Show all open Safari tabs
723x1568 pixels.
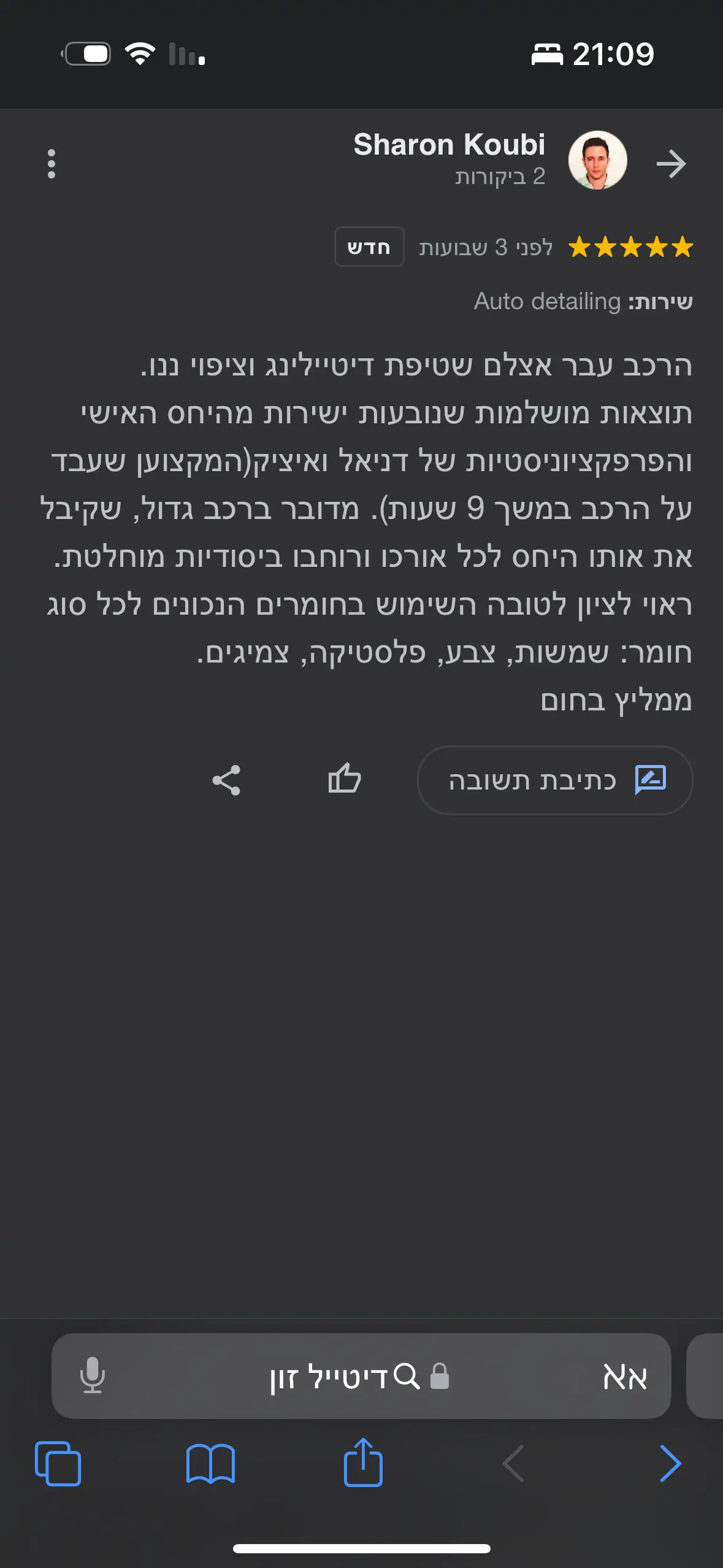(58, 1464)
